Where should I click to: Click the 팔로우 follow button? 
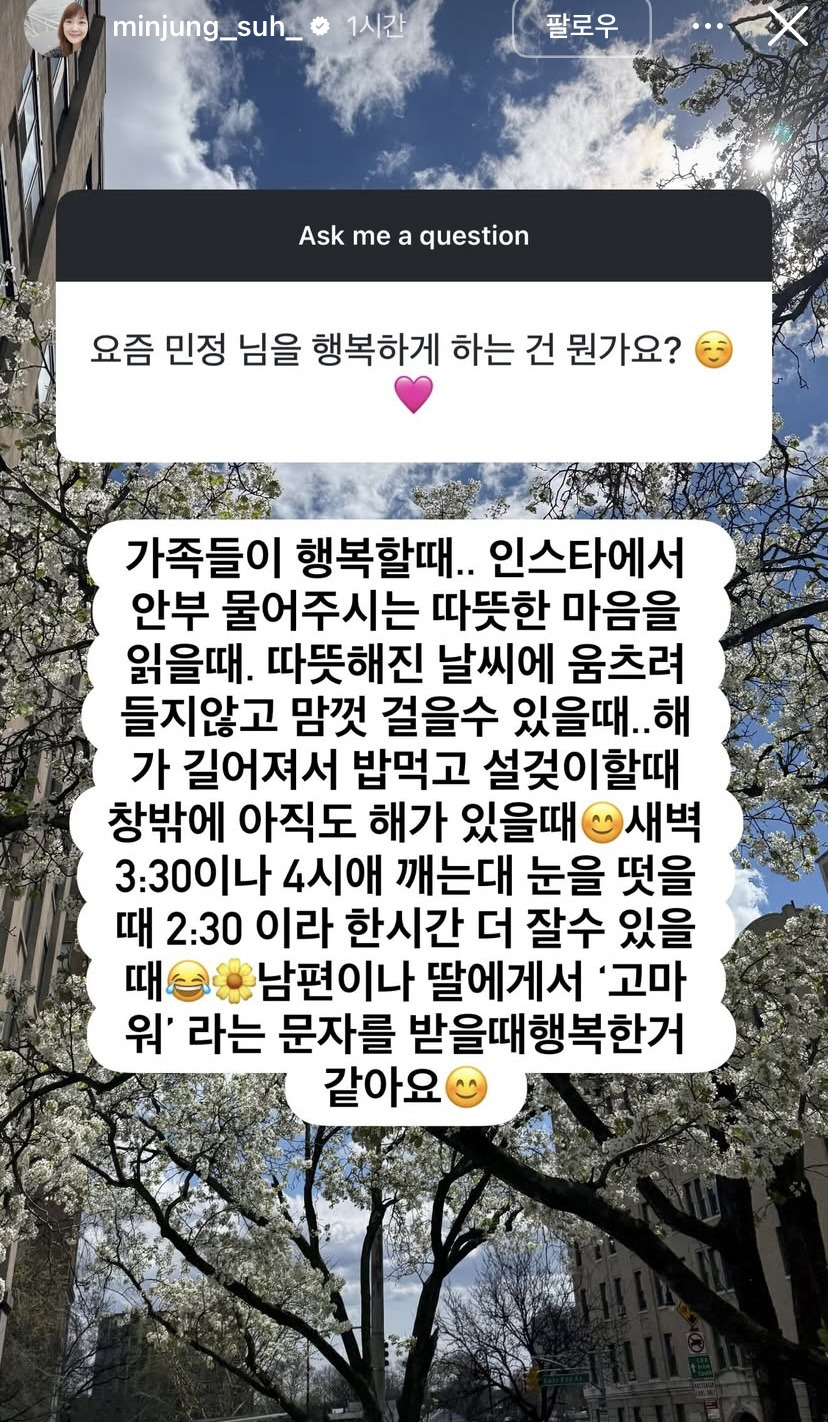581,27
